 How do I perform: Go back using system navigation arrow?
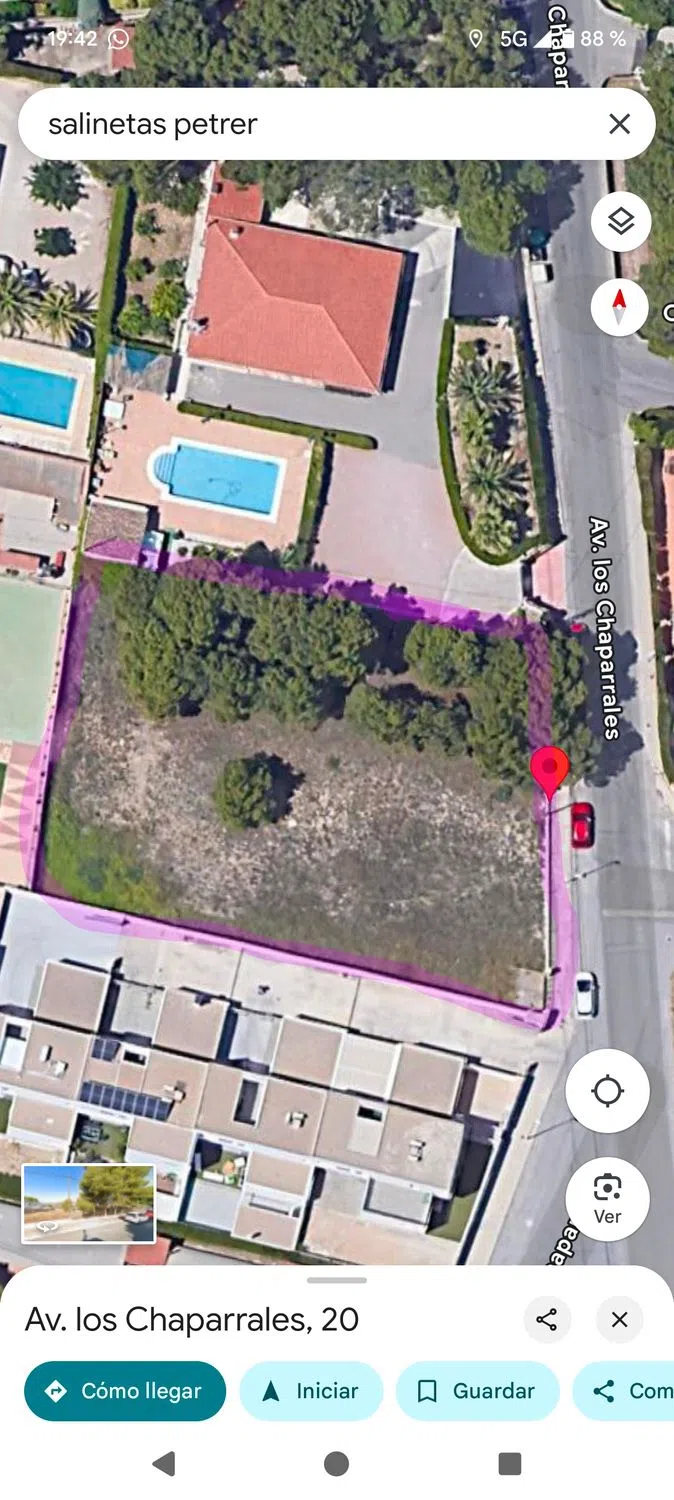(164, 1464)
